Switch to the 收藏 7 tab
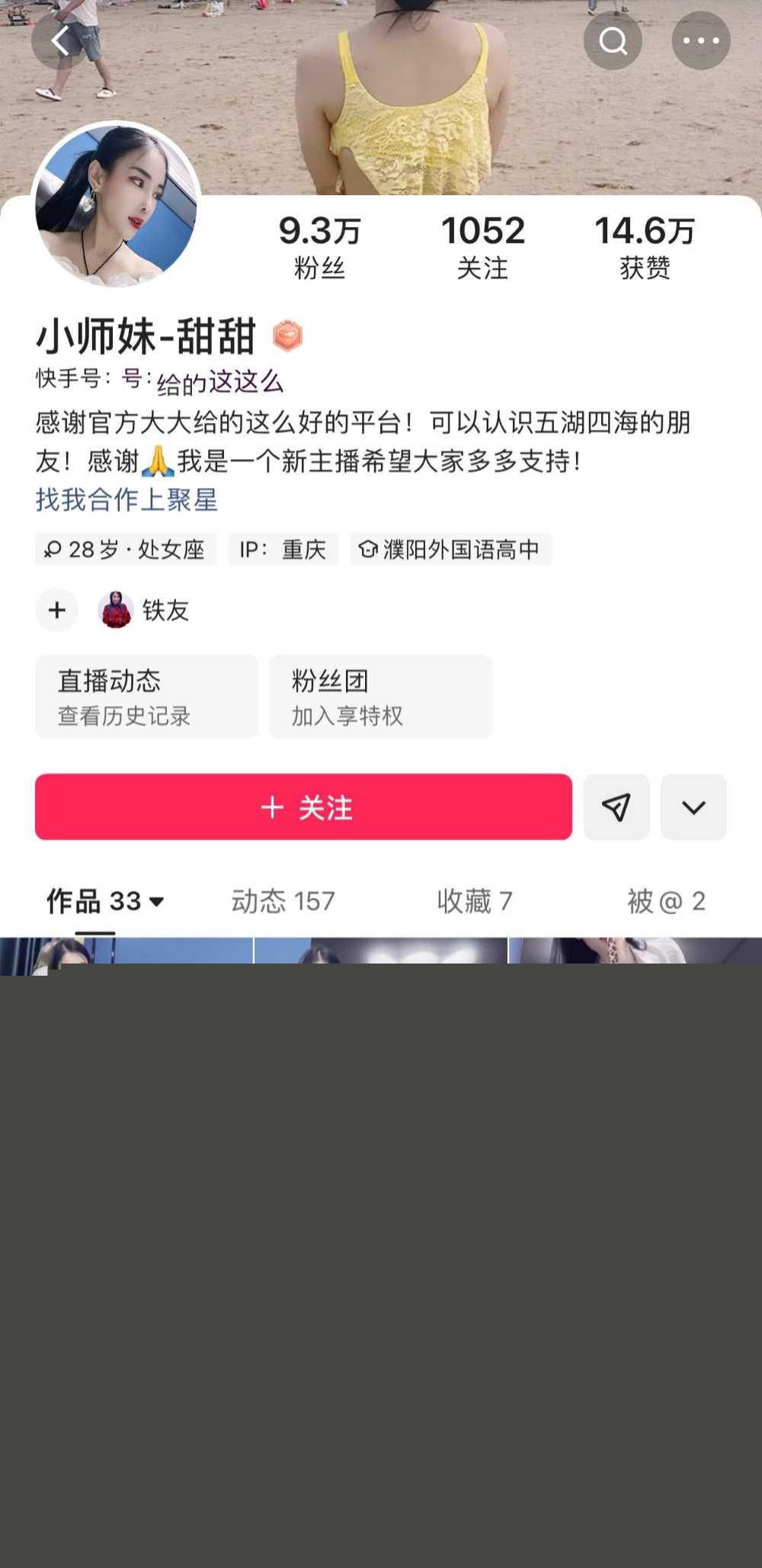 474,901
